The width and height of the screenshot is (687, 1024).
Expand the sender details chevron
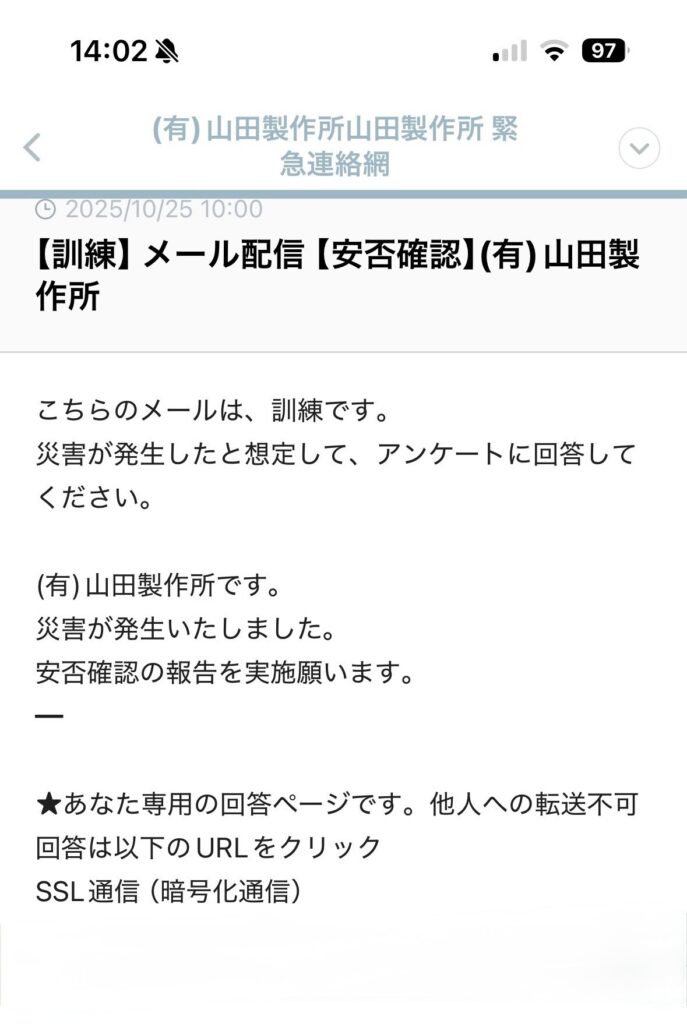point(639,149)
